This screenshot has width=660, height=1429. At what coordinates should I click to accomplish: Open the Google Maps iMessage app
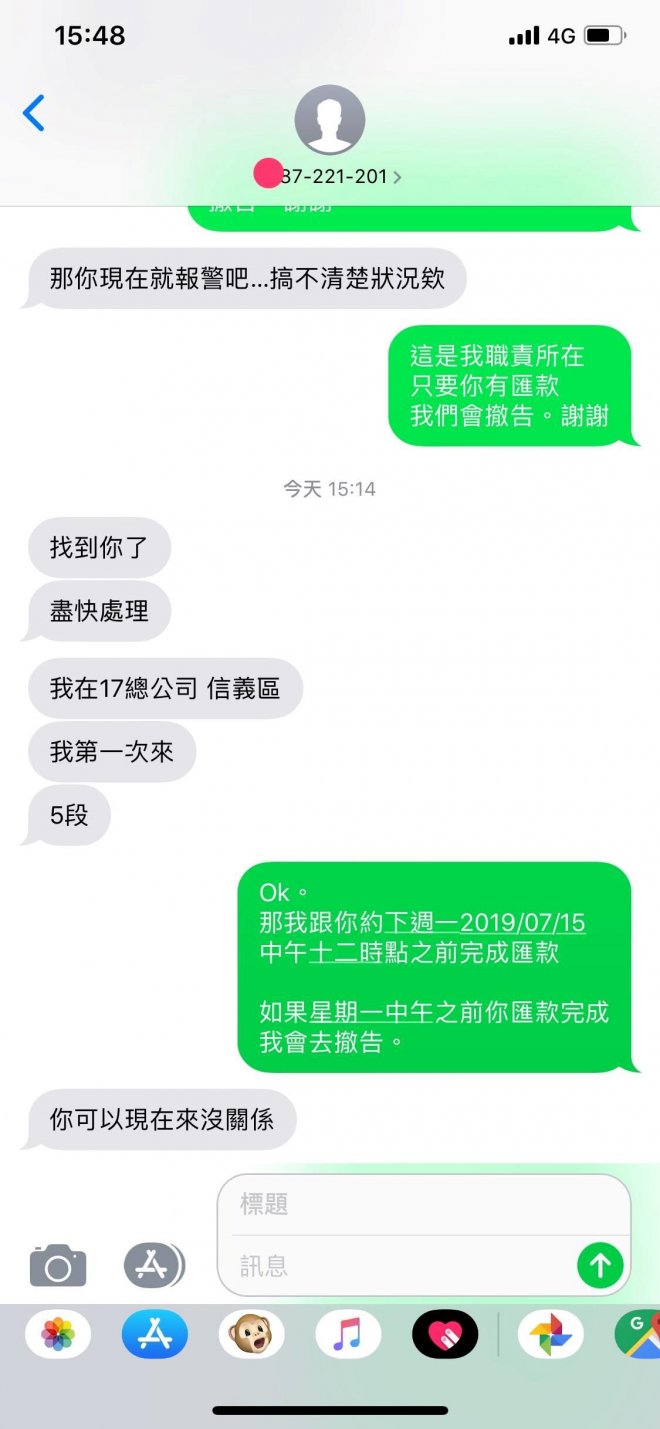coord(640,1334)
